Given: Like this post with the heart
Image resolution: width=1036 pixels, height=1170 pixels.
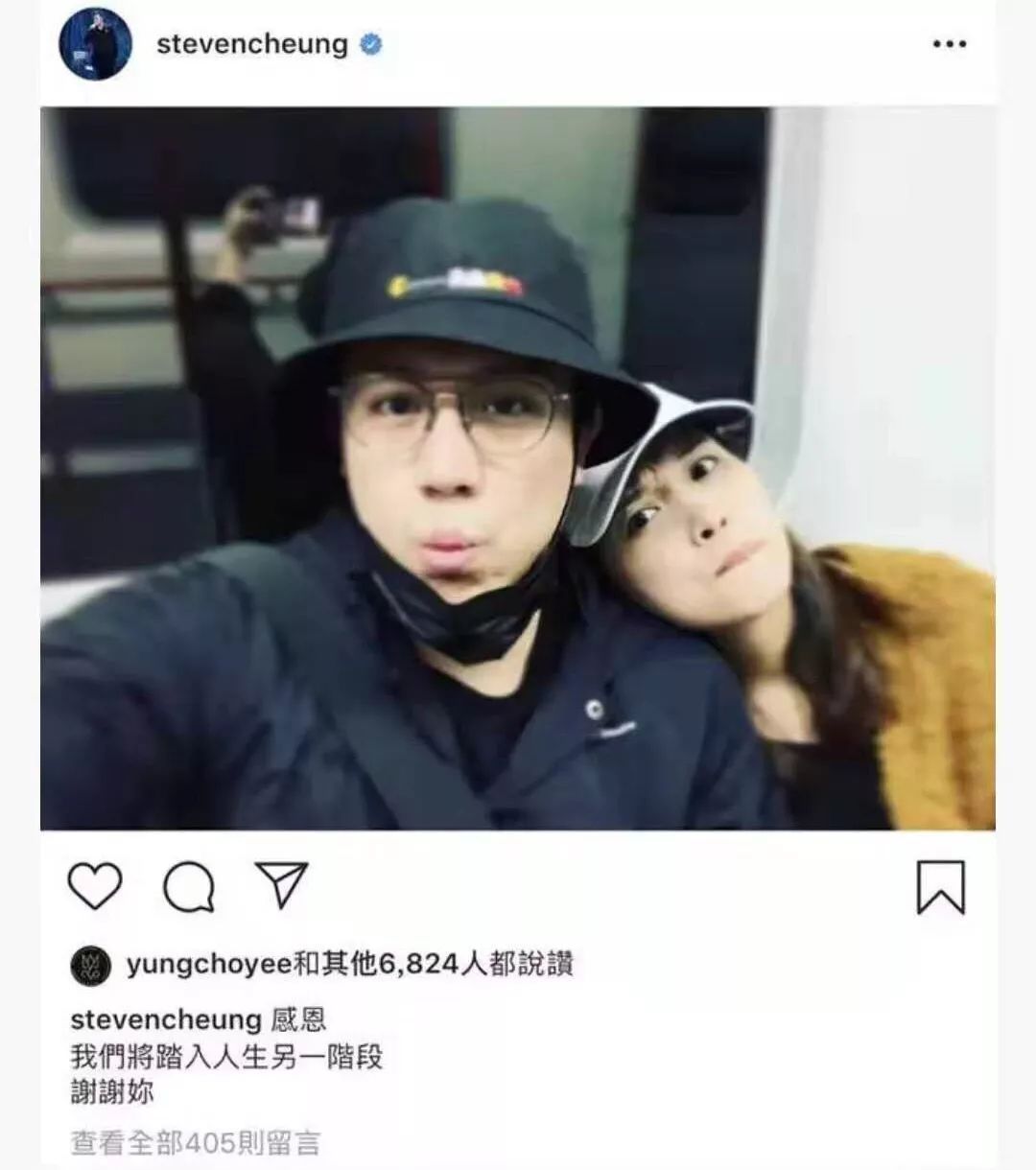Looking at the screenshot, I should (96, 886).
